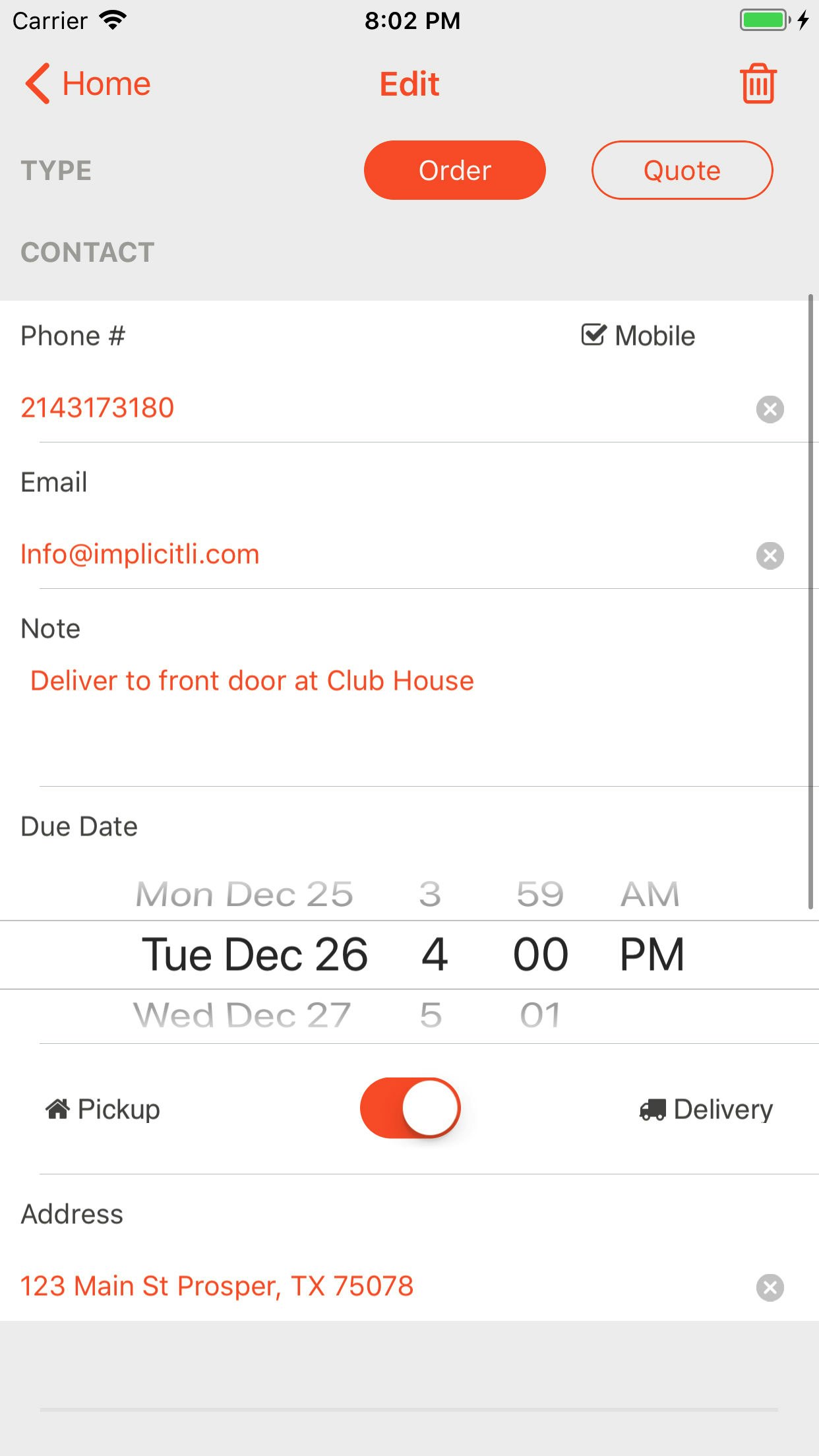Viewport: 819px width, 1456px height.
Task: Edit the email address field
Action: coord(369,555)
